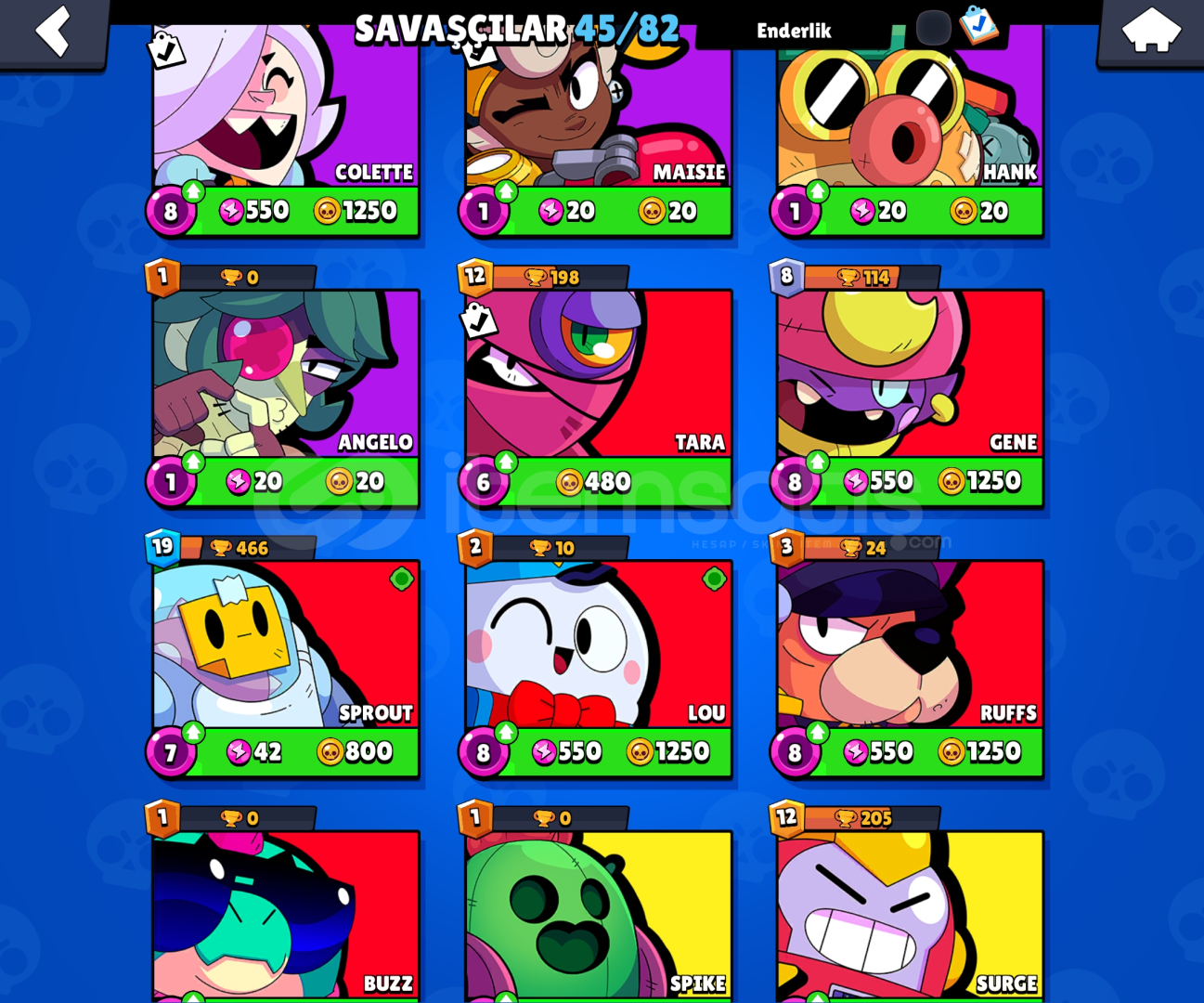This screenshot has width=1204, height=1003.
Task: Return to the home screen
Action: [1150, 31]
